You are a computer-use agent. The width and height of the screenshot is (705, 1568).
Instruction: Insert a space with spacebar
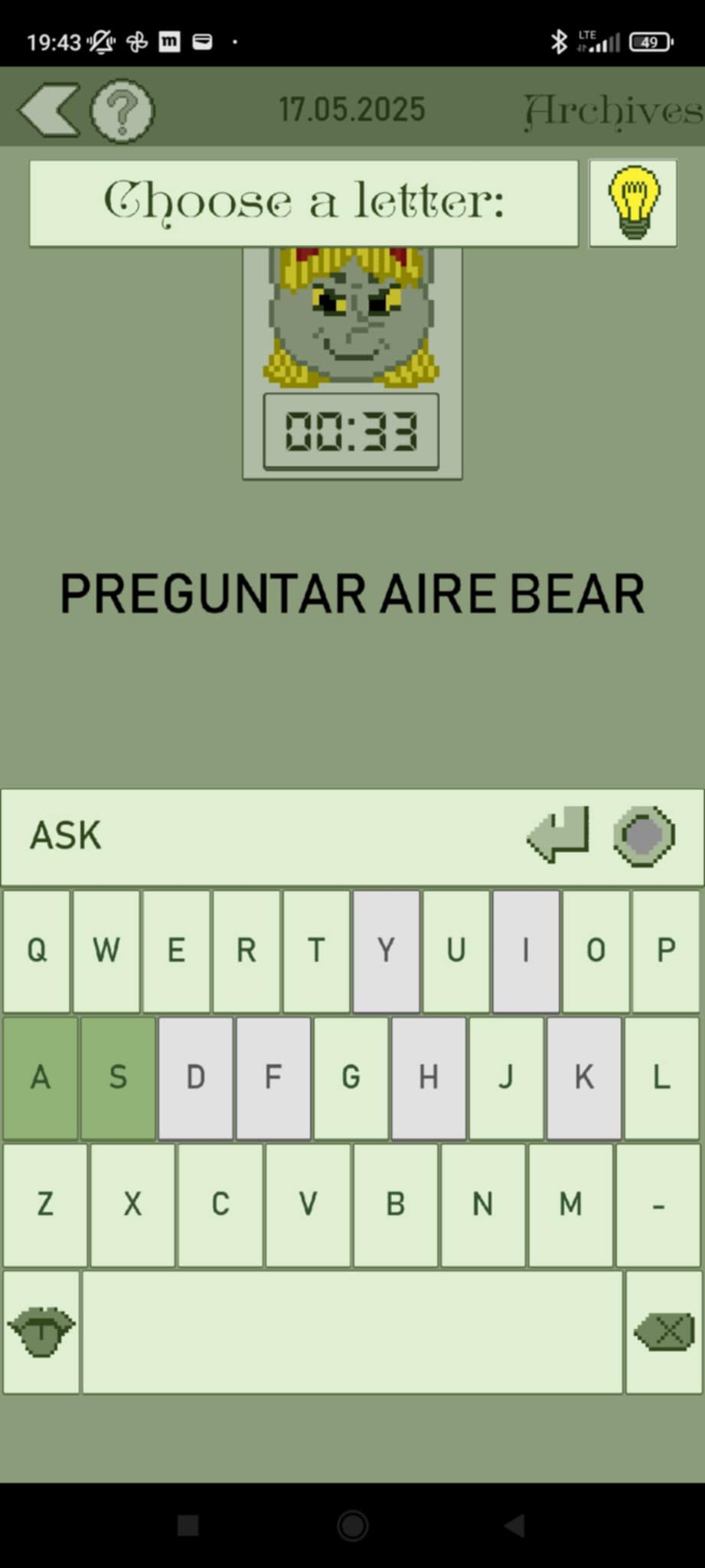point(352,1333)
